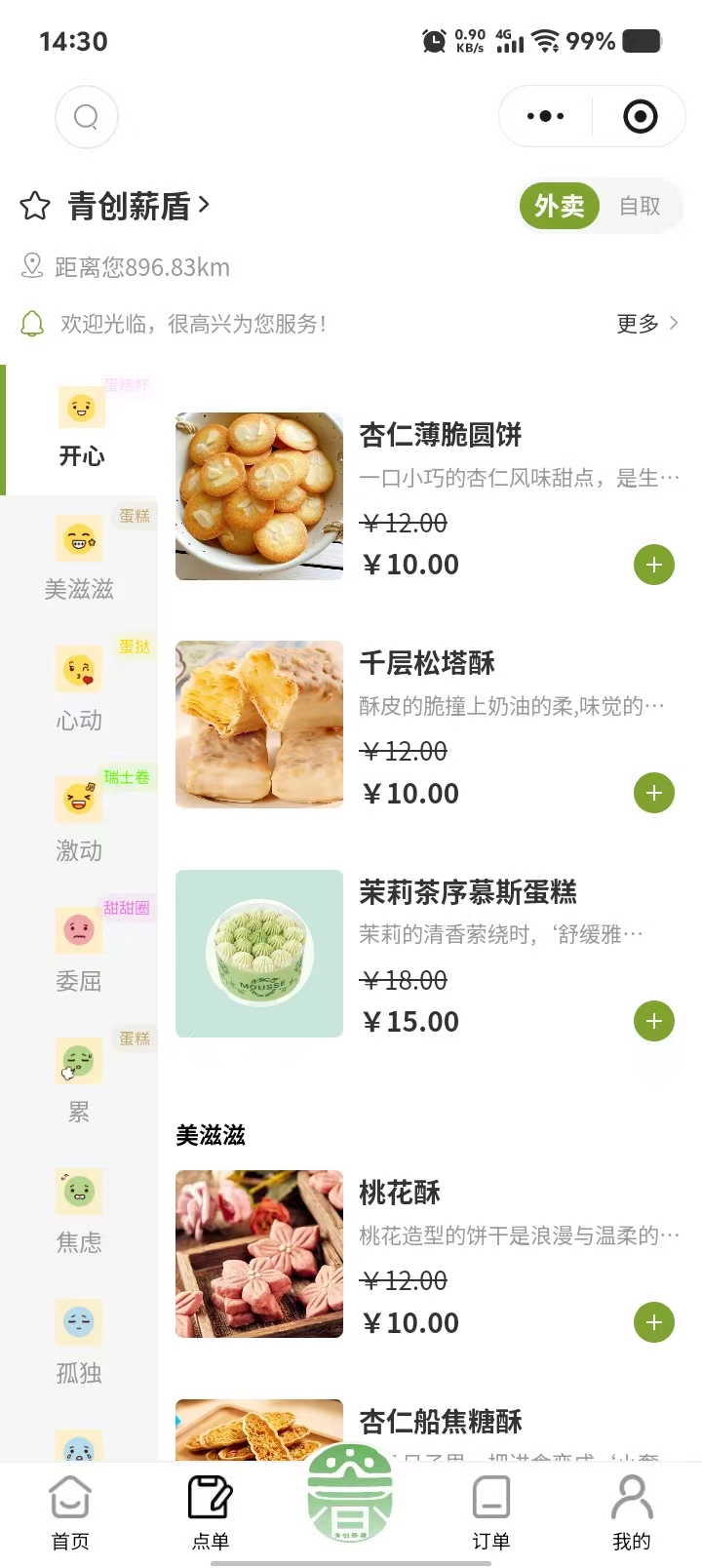The height and width of the screenshot is (1568, 702).
Task: Add 茉莉茶序慕斯蛋糕 to cart
Action: [x=653, y=1022]
